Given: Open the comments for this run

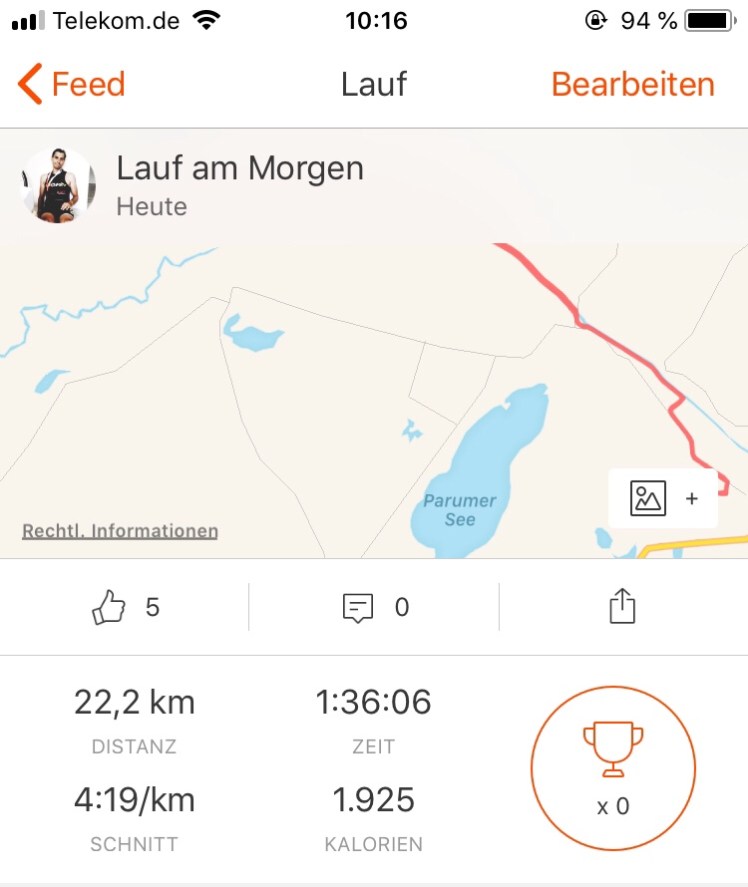Looking at the screenshot, I should pyautogui.click(x=358, y=607).
